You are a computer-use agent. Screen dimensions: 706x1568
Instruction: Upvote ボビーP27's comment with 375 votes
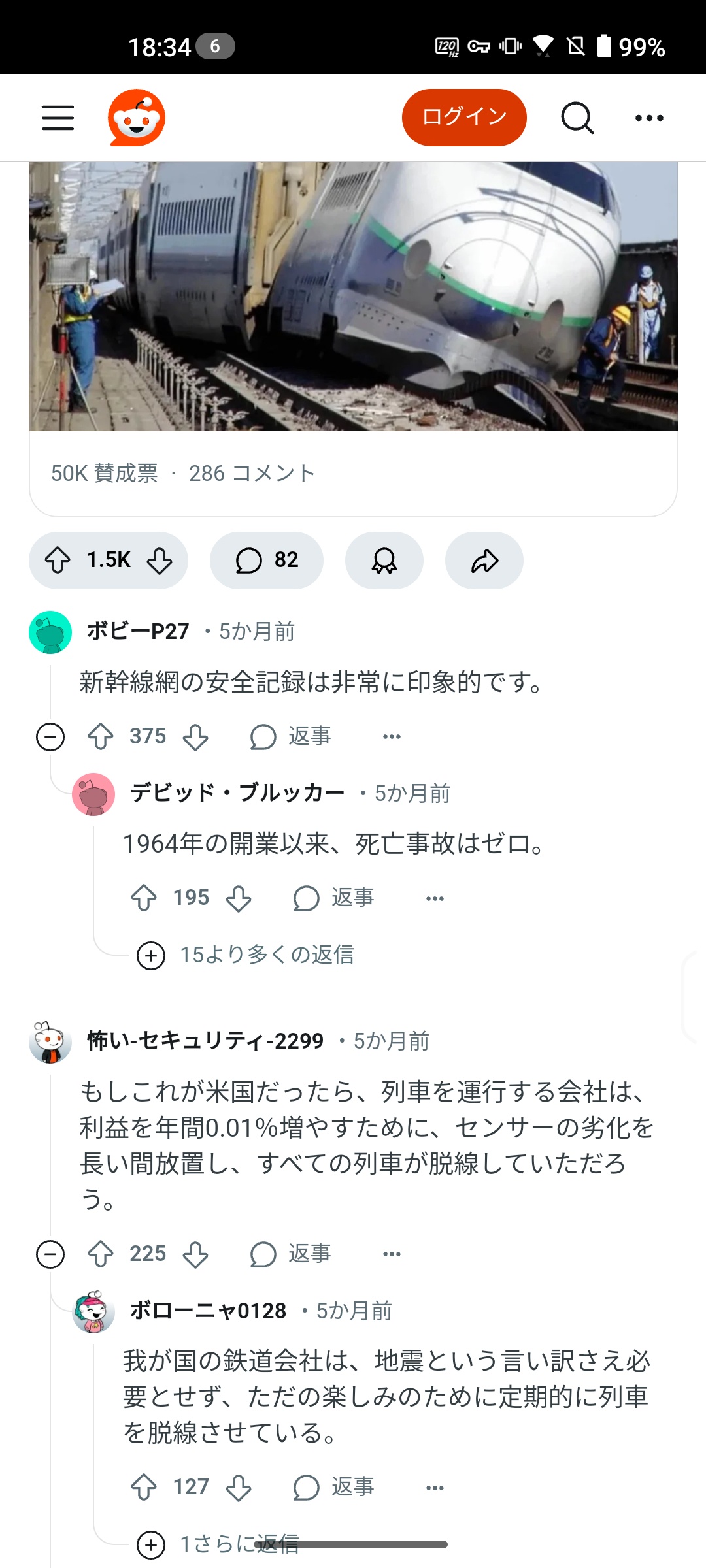pos(101,737)
